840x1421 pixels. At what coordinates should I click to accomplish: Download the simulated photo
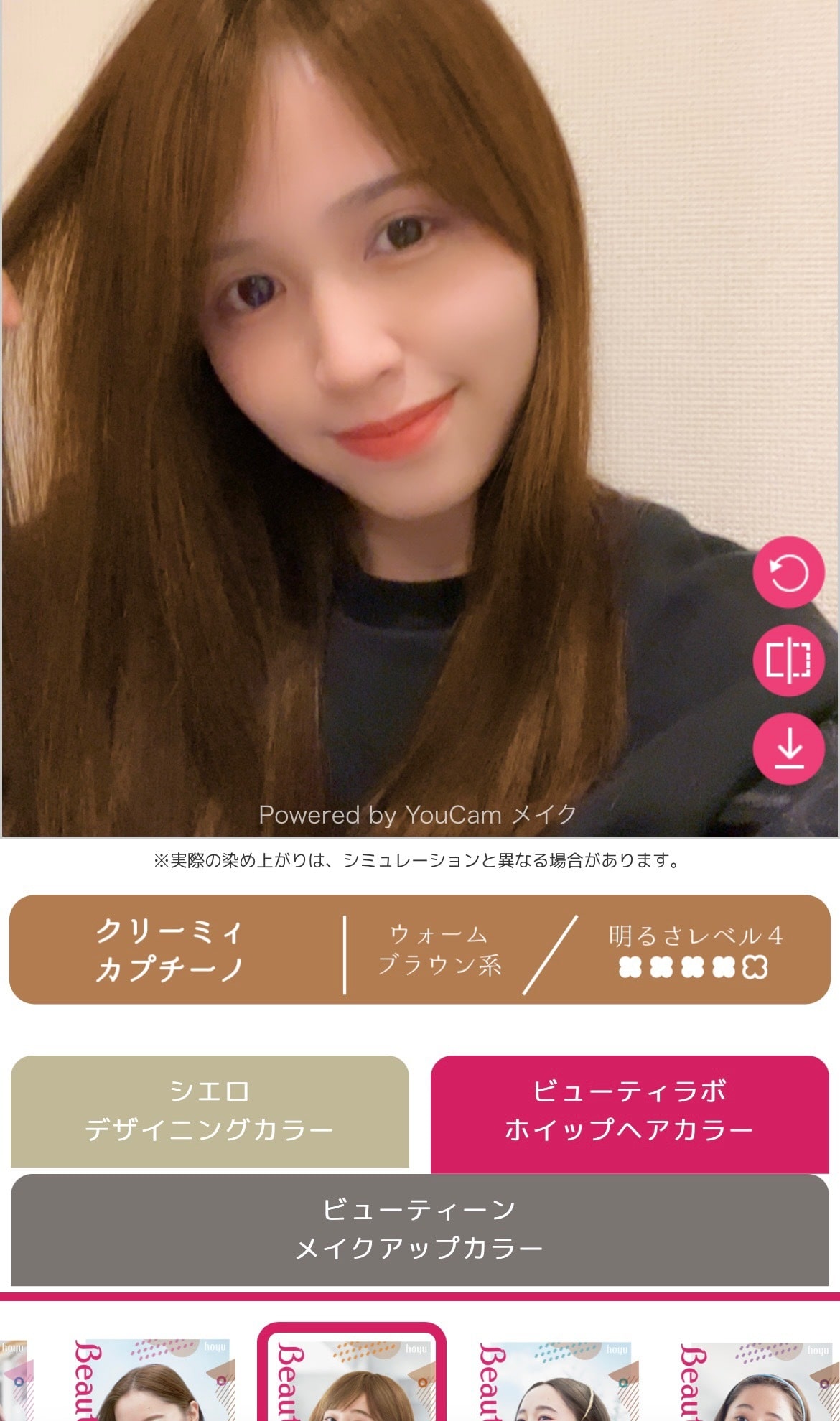click(788, 750)
